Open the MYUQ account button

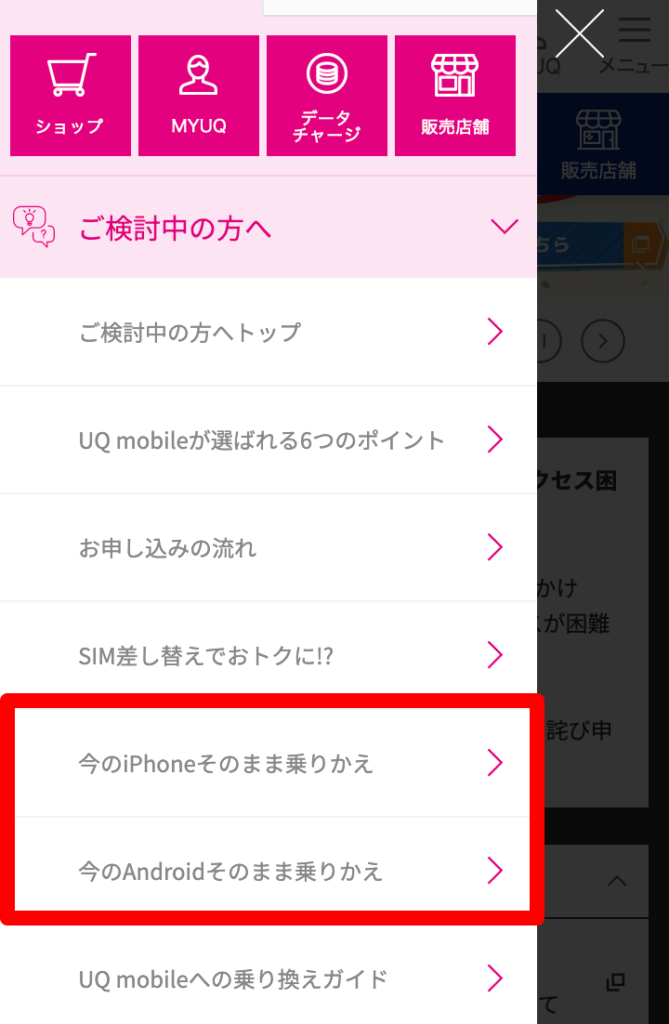tap(198, 96)
